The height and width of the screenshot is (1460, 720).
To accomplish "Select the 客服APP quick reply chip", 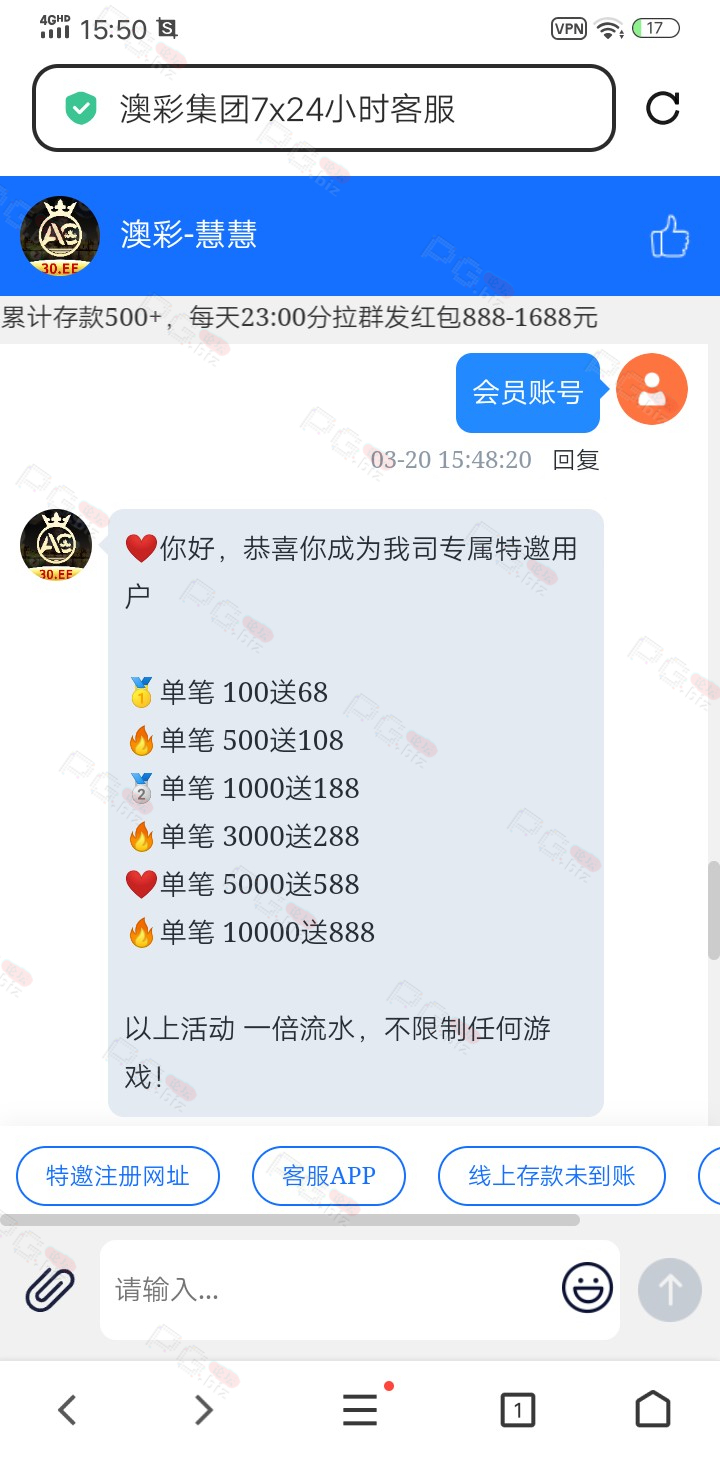I will pos(329,1176).
